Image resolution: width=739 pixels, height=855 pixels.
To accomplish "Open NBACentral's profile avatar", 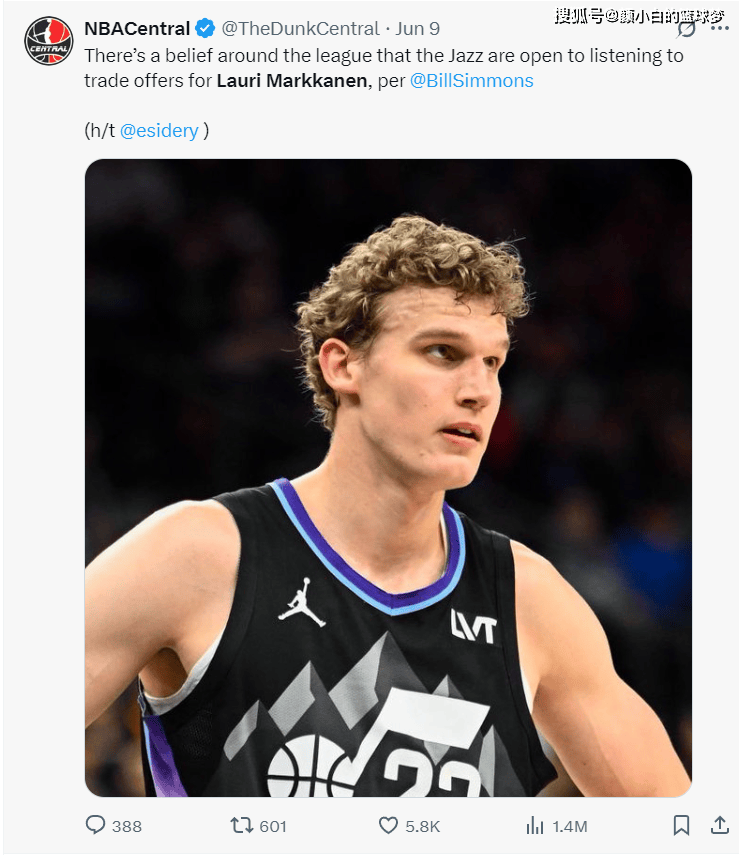I will pyautogui.click(x=48, y=41).
